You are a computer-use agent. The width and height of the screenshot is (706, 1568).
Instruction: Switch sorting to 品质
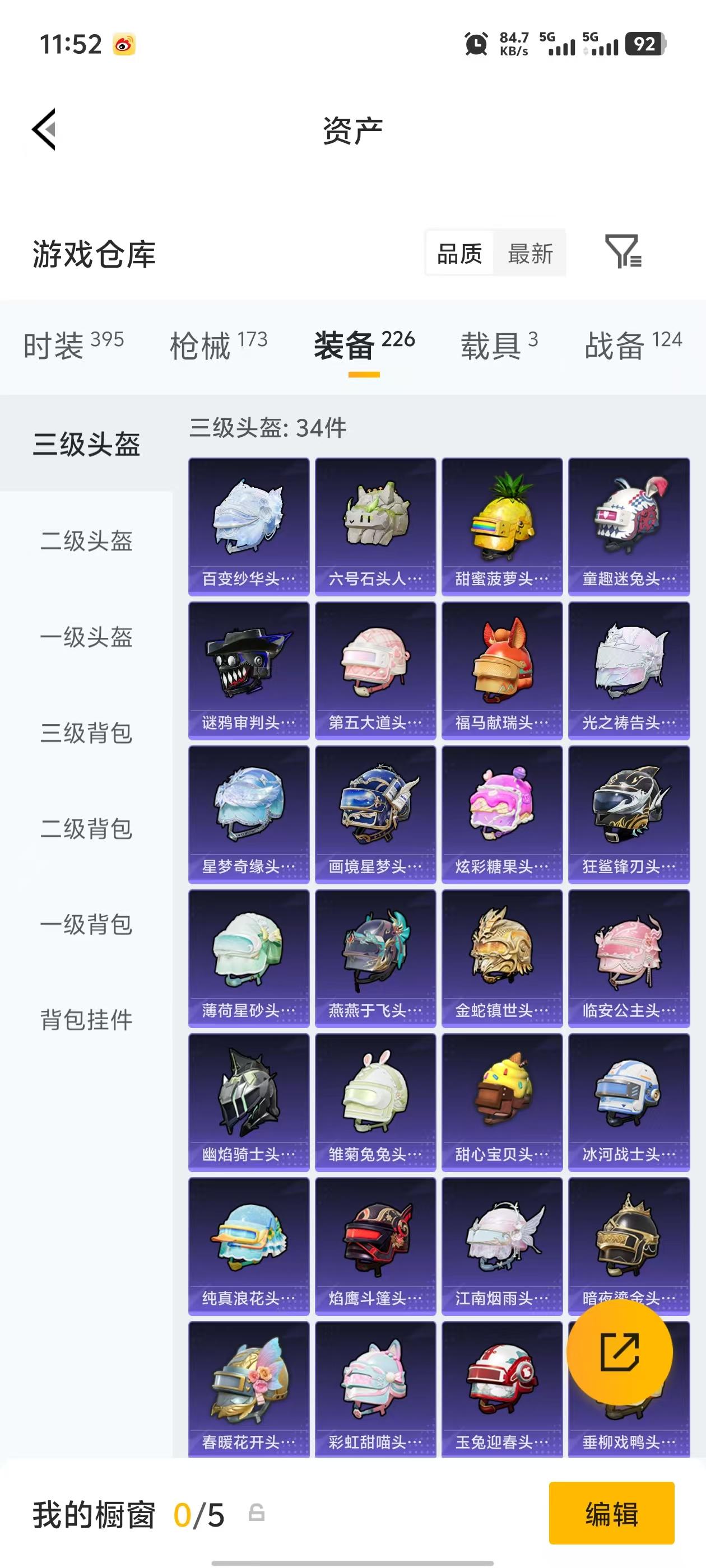tap(460, 254)
